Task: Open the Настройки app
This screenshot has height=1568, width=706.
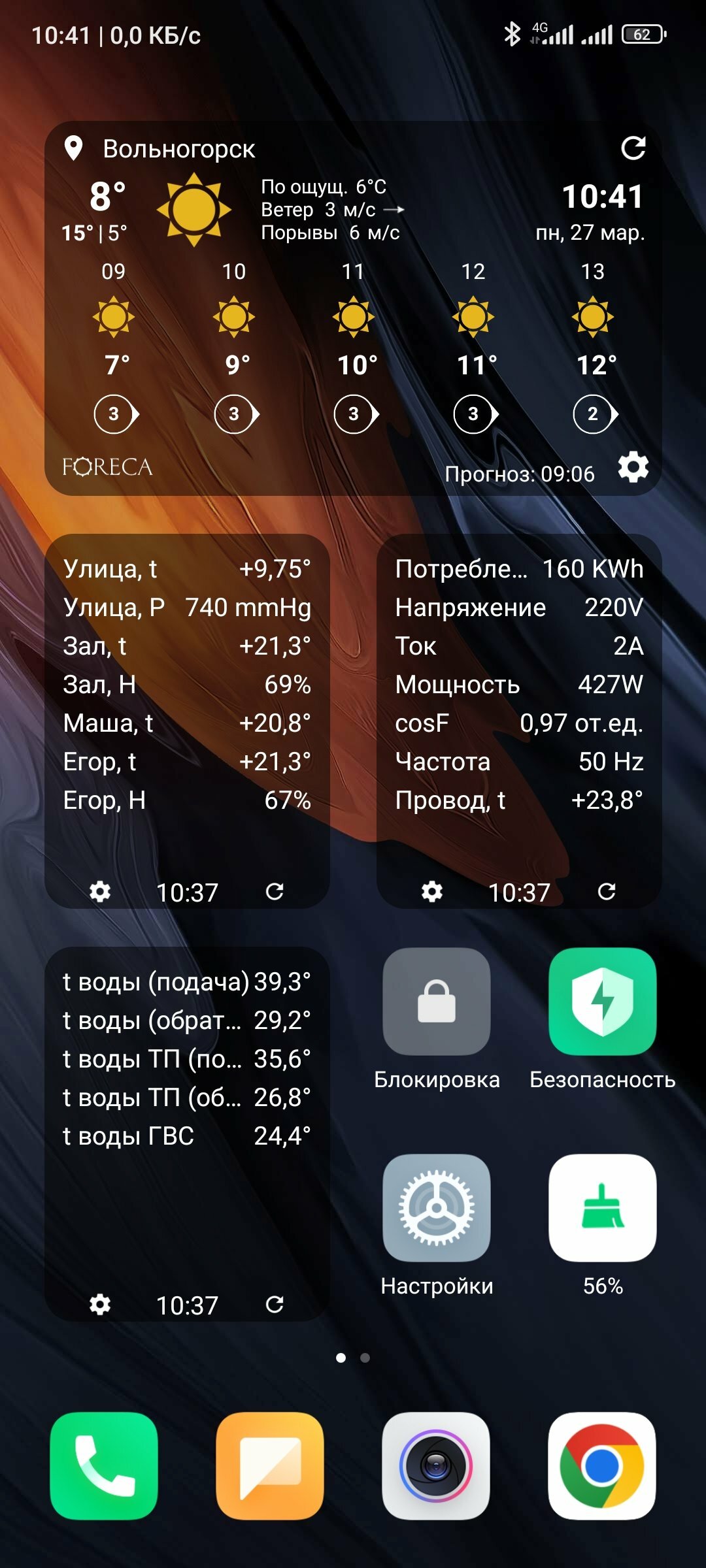Action: click(x=437, y=1208)
